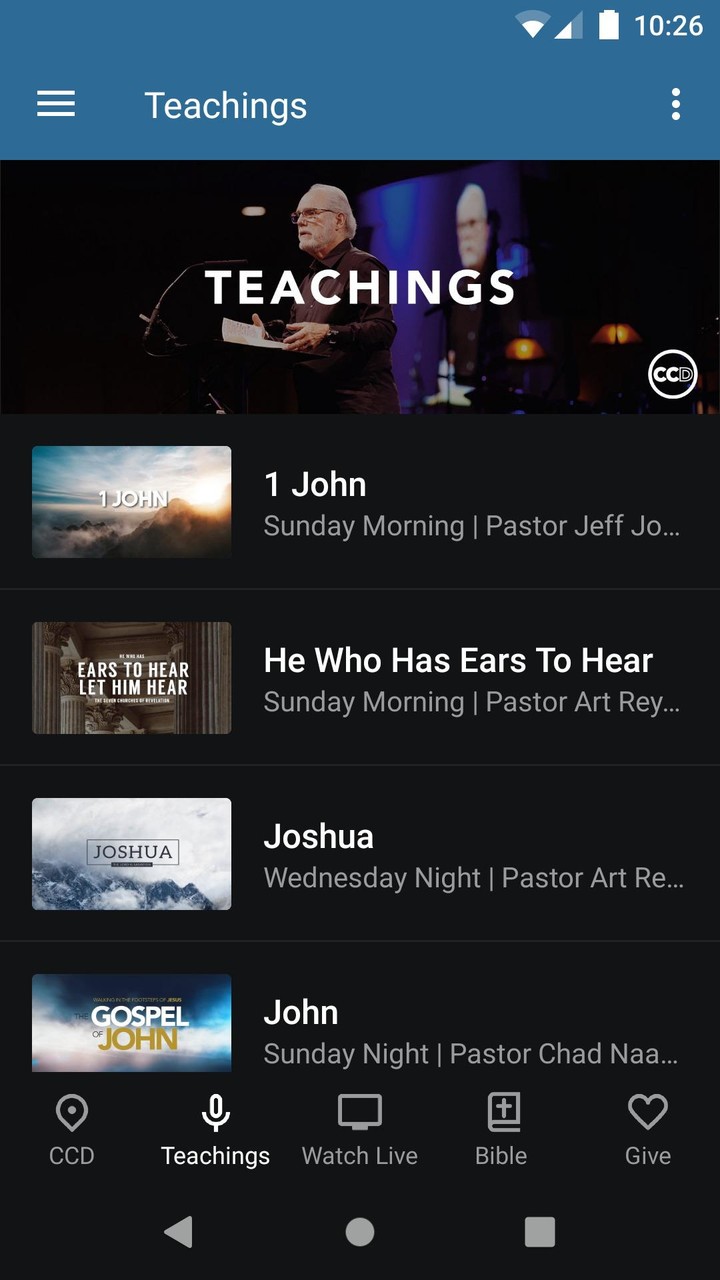720x1280 pixels.
Task: Open He Who Has Ears To Hear
Action: pyautogui.click(x=360, y=678)
